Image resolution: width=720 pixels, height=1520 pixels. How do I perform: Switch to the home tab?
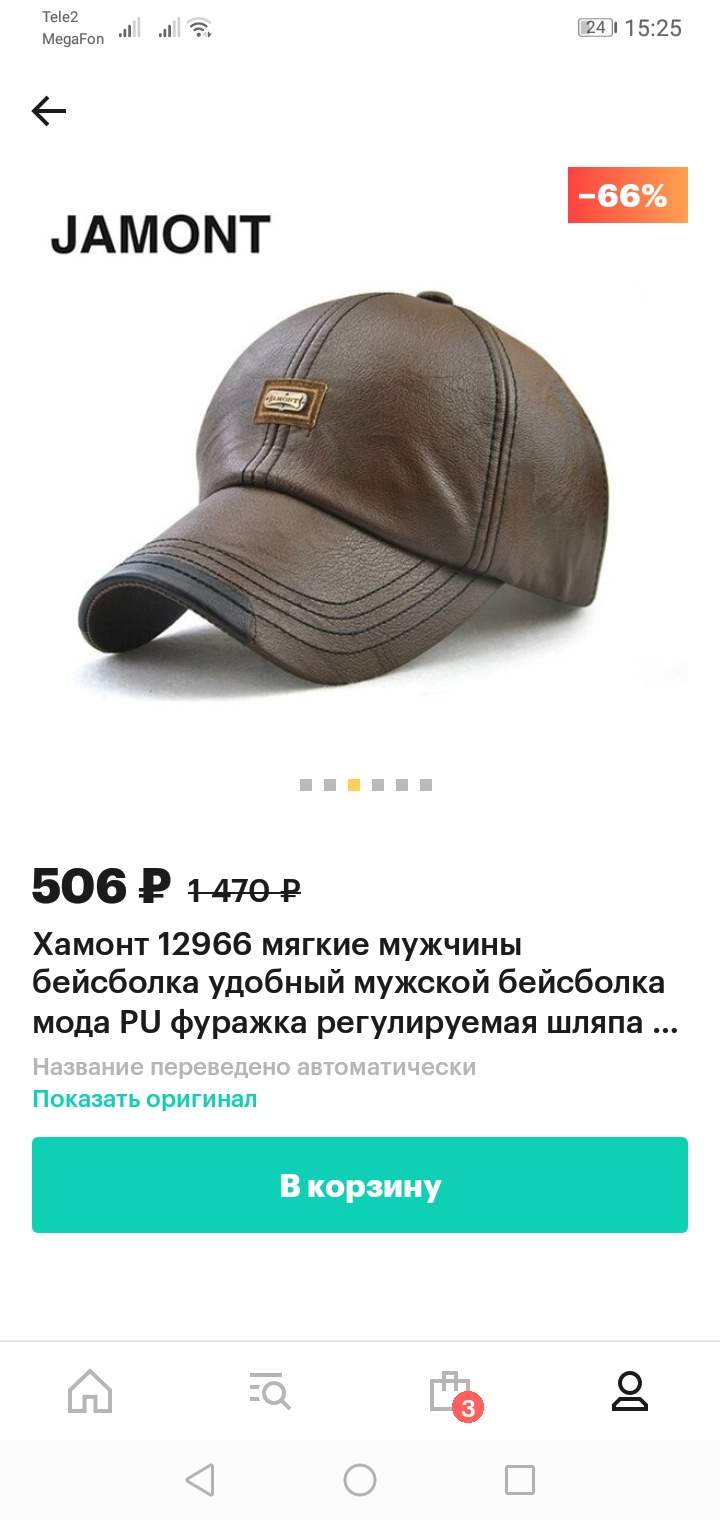90,1391
